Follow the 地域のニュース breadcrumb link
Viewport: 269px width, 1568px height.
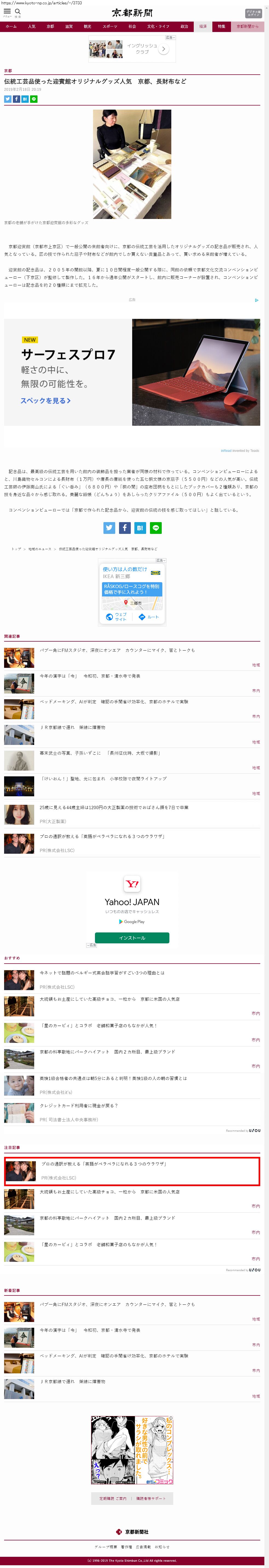[x=40, y=549]
